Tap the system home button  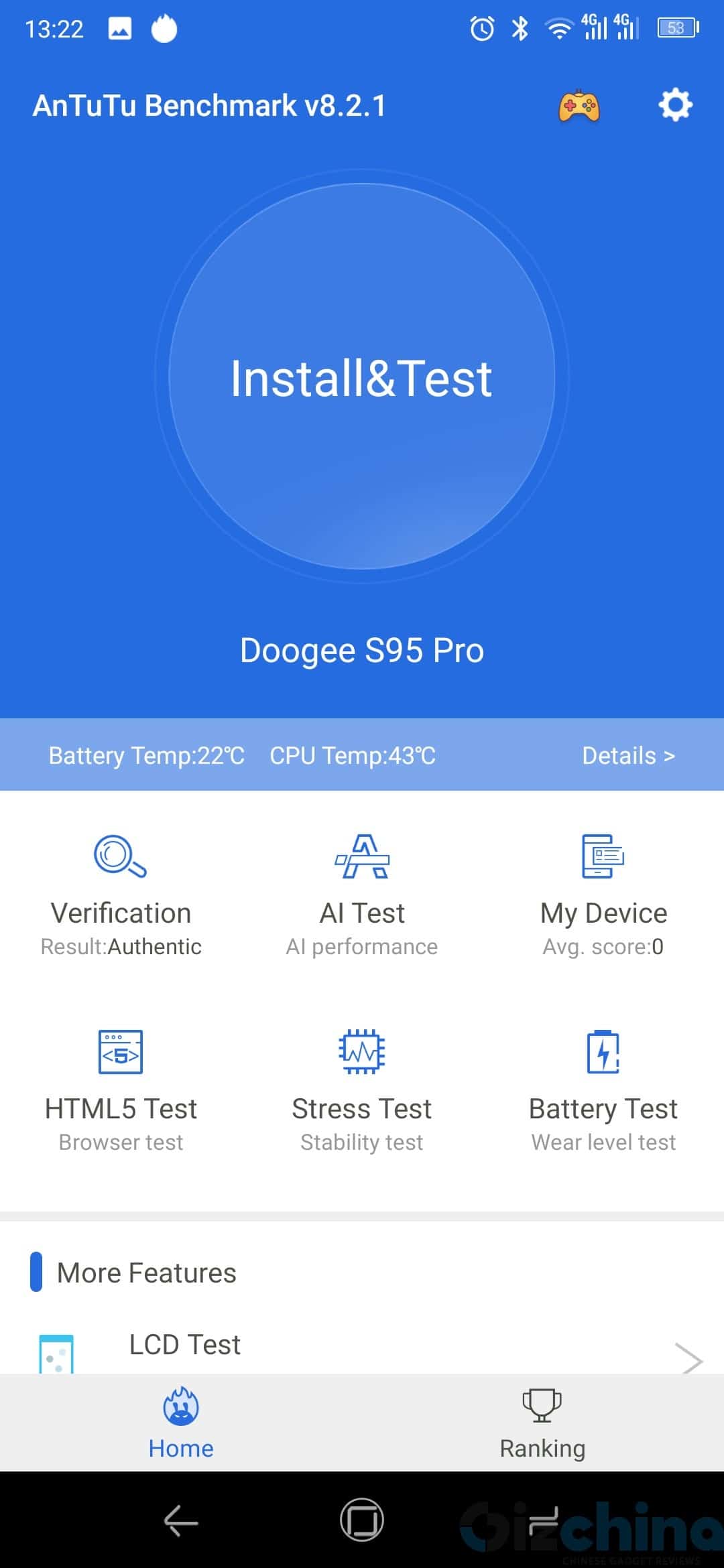coord(362,1520)
